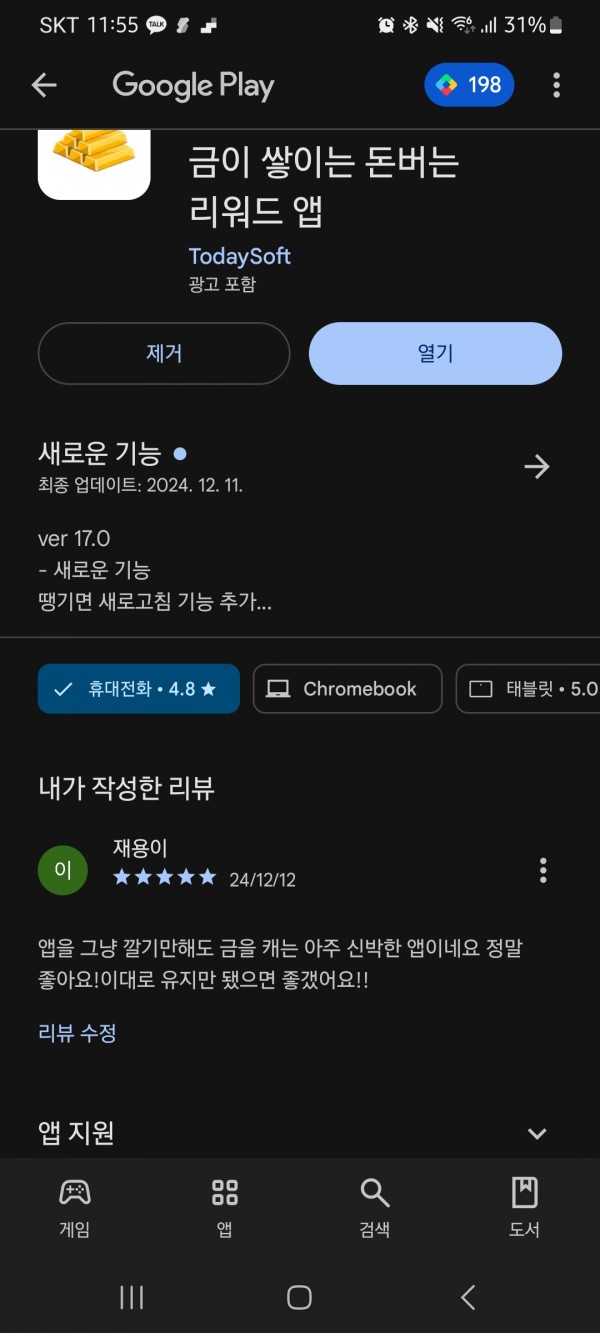The width and height of the screenshot is (600, 1333).
Task: Open the 새로운 기능 details arrow
Action: point(537,466)
